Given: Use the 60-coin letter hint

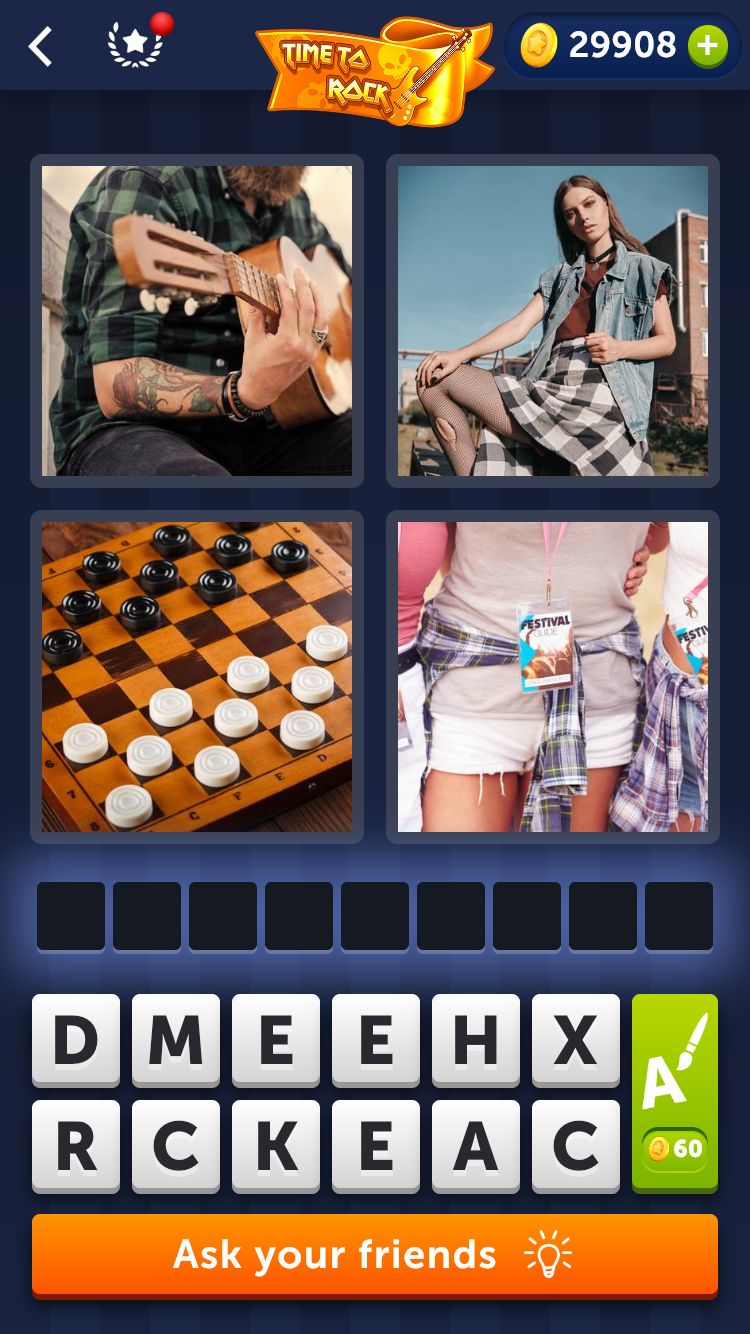Looking at the screenshot, I should (675, 1092).
